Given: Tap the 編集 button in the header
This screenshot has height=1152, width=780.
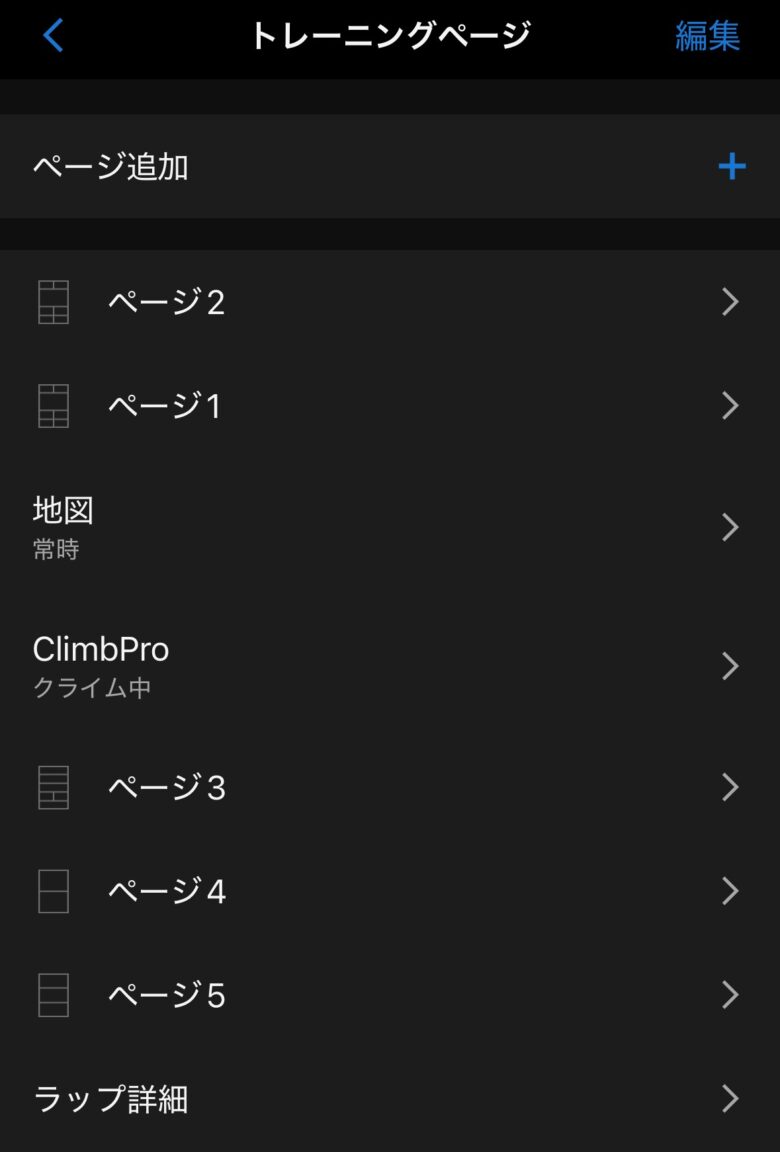Looking at the screenshot, I should click(x=707, y=36).
